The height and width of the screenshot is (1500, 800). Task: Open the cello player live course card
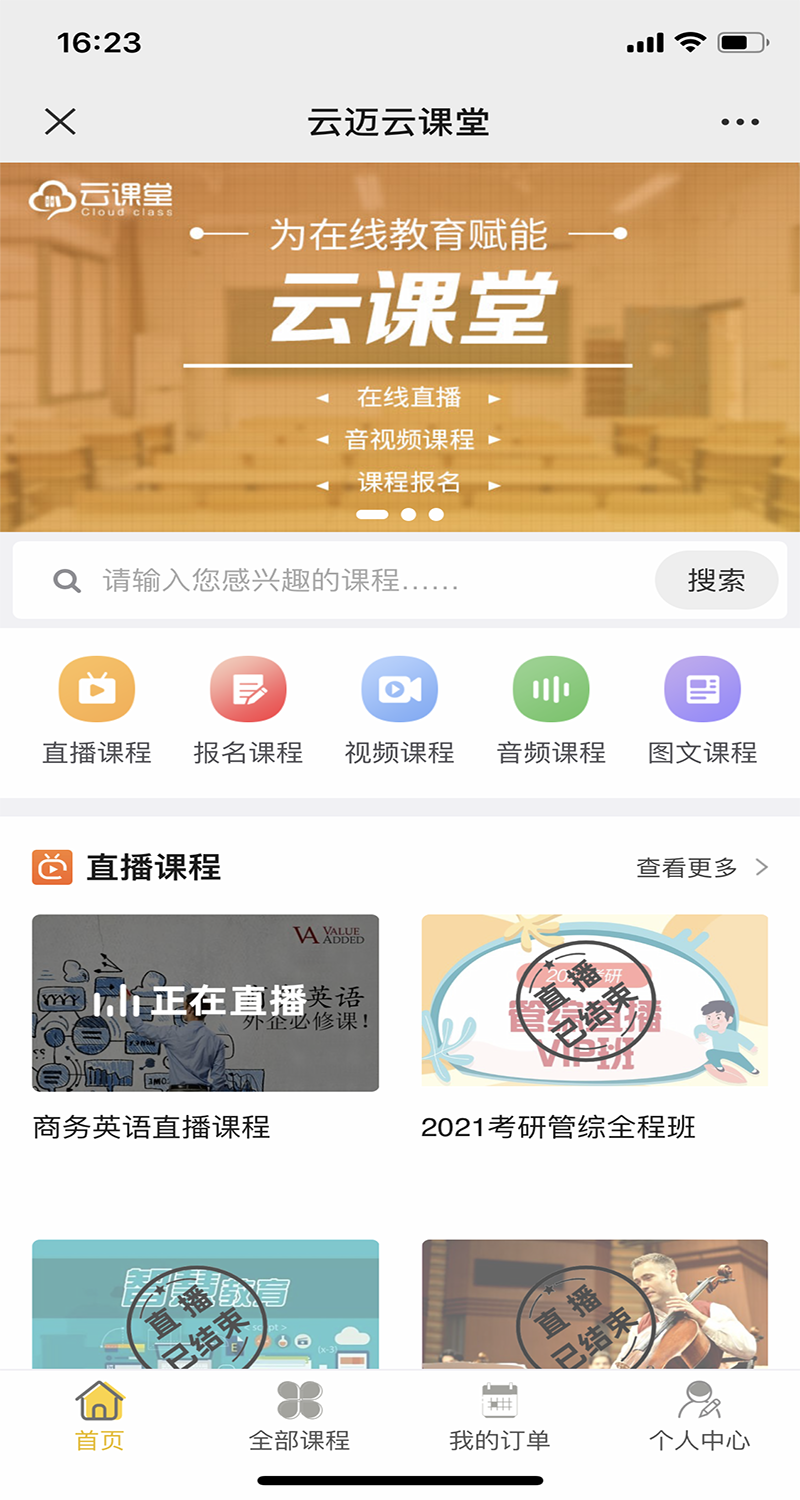(594, 1304)
